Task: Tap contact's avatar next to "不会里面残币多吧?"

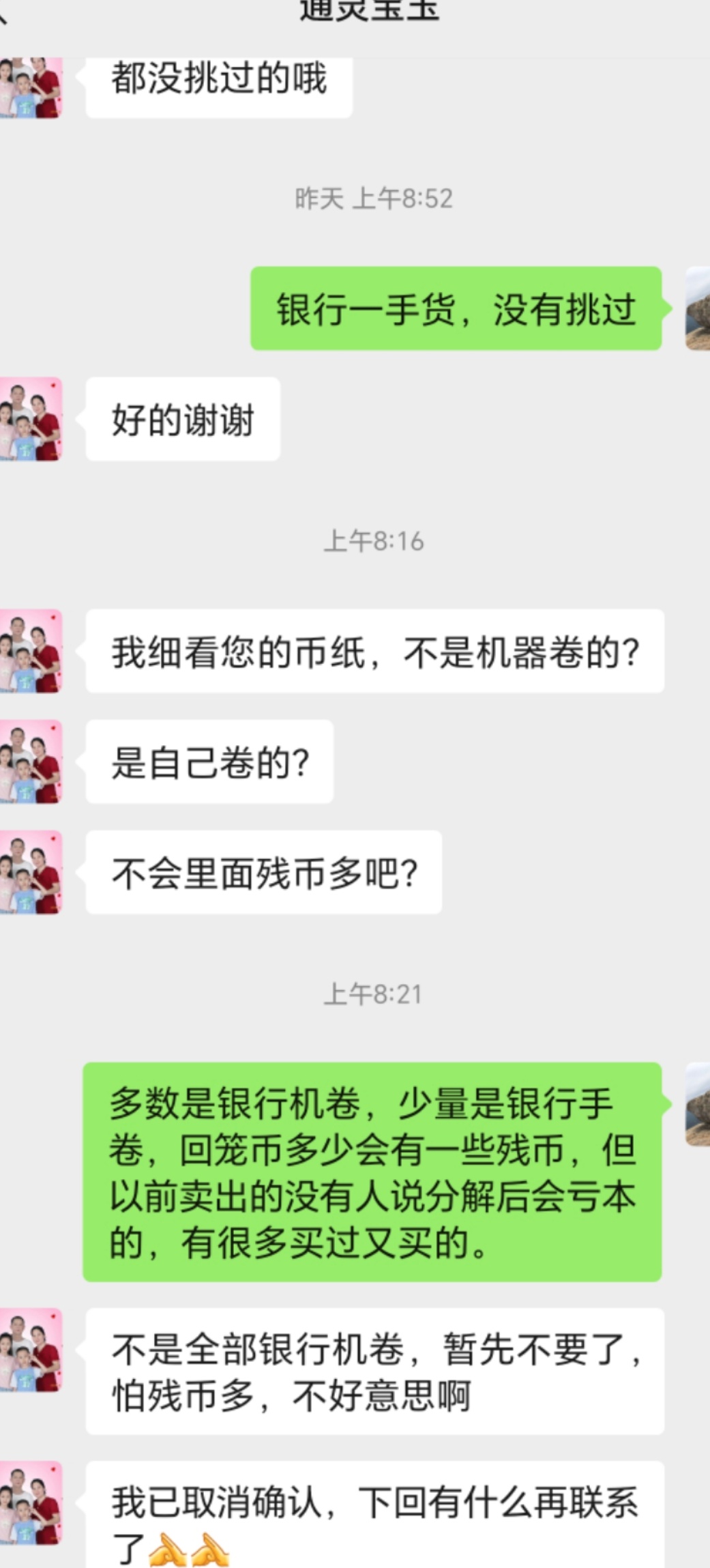Action: click(31, 872)
